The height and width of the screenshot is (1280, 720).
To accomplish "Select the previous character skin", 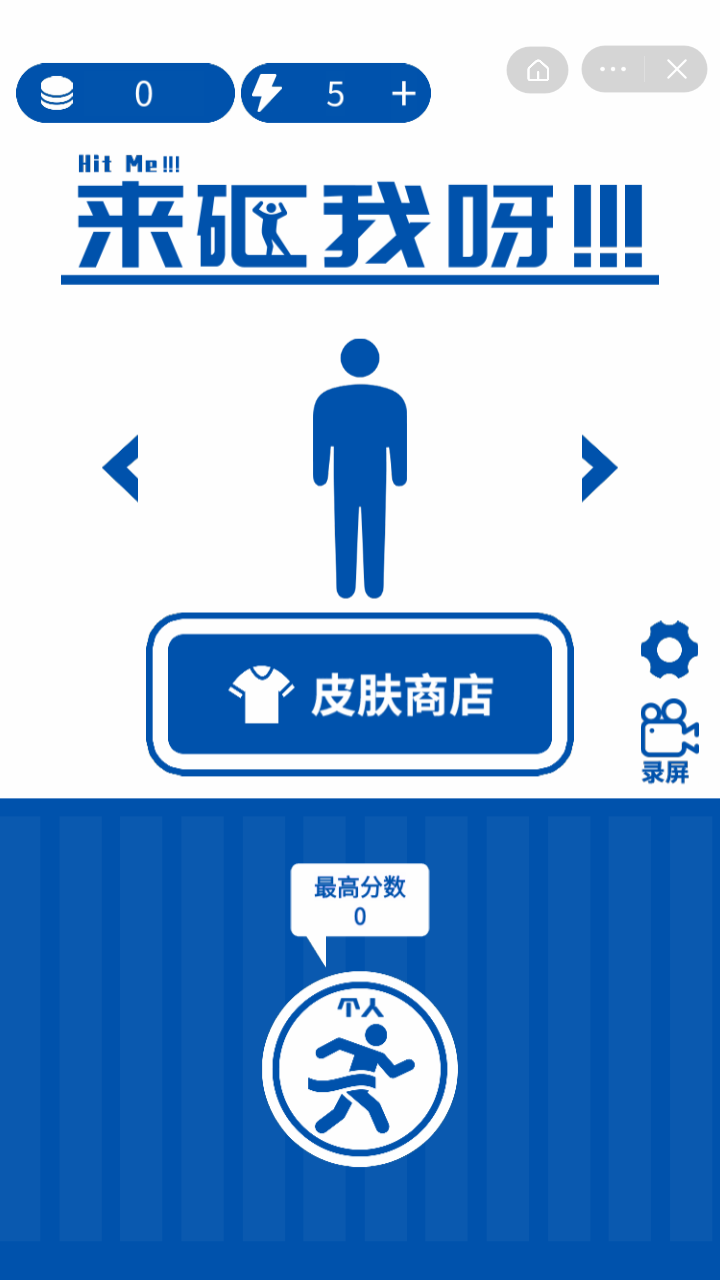I will [x=122, y=468].
